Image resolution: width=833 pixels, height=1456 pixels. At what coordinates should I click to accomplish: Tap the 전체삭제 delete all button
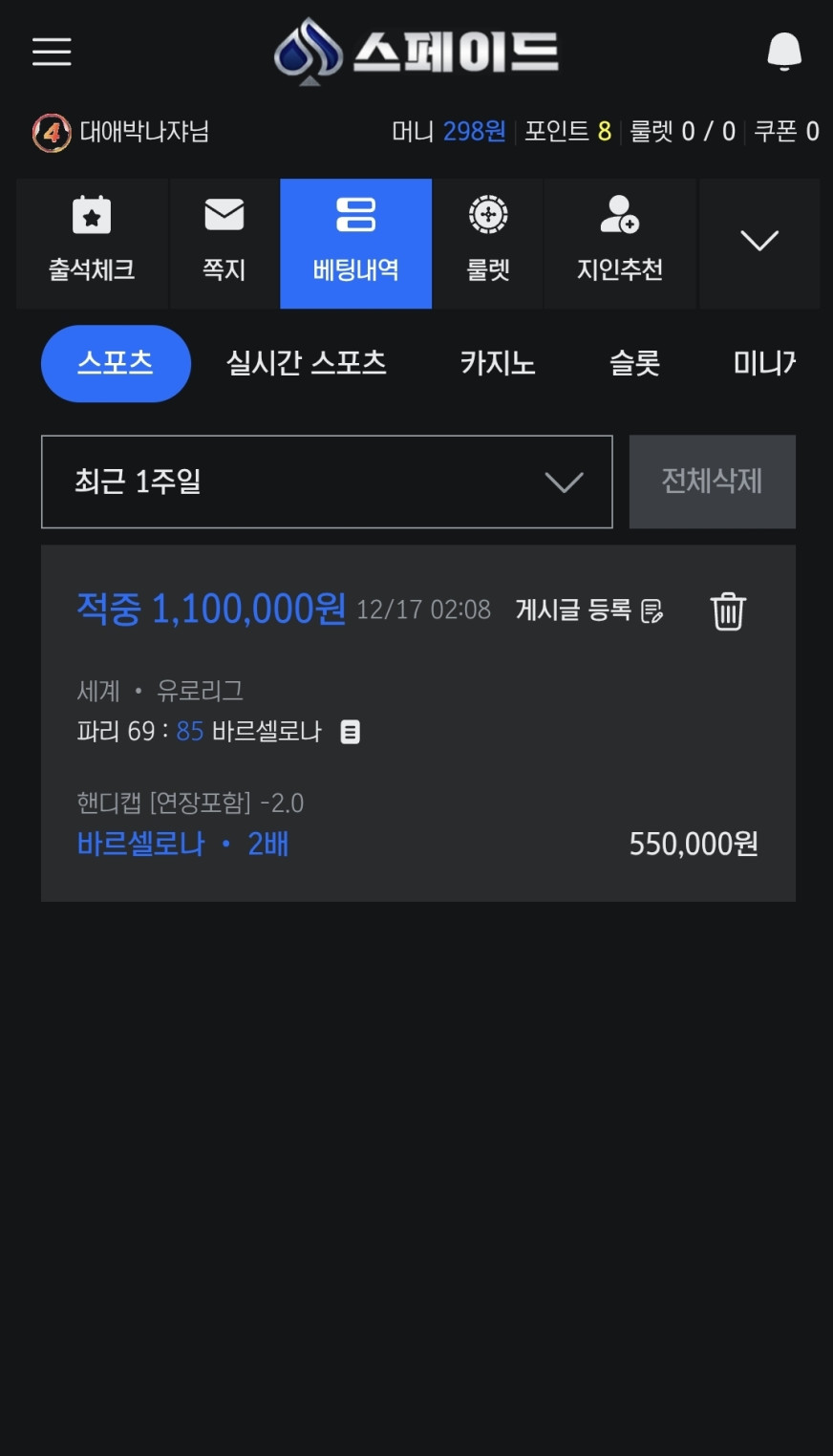coord(712,482)
